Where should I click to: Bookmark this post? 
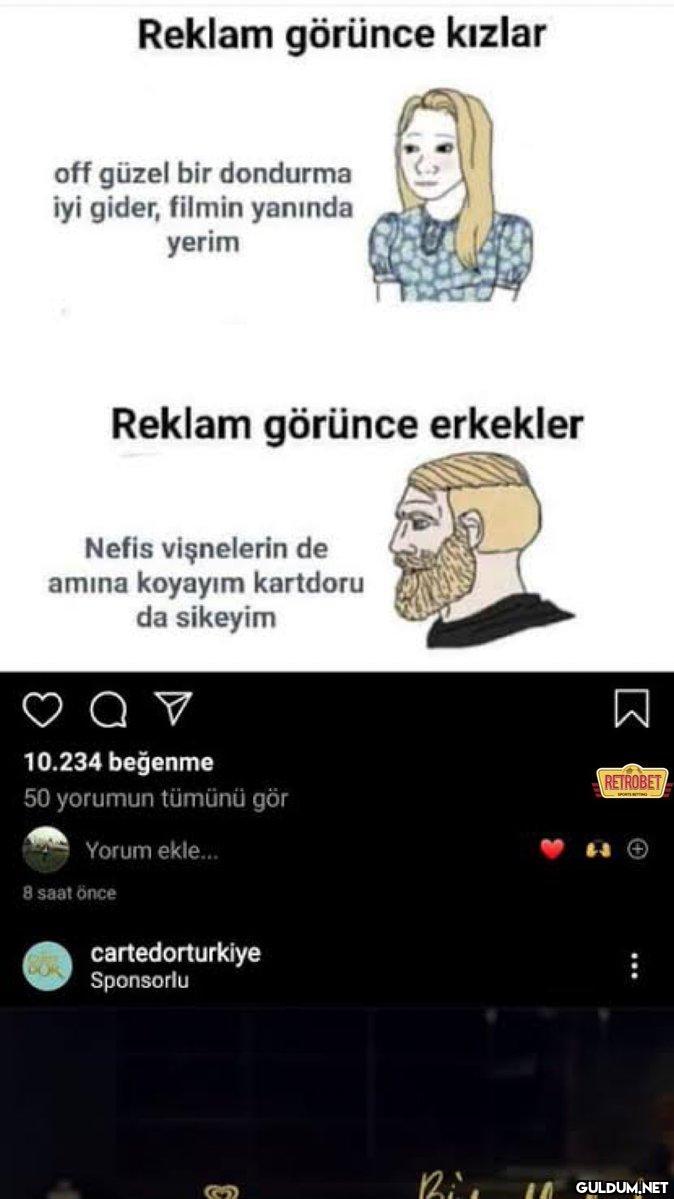click(x=632, y=709)
